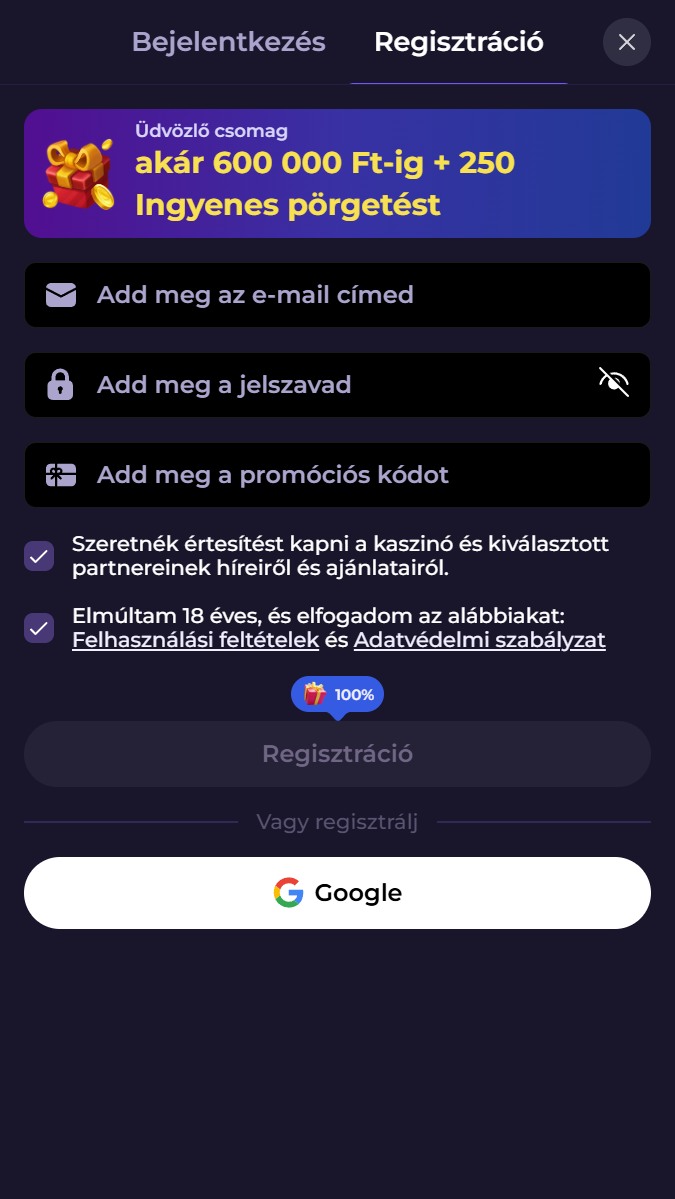Toggle password visibility eye icon
Viewport: 675px width, 1199px height.
point(614,383)
